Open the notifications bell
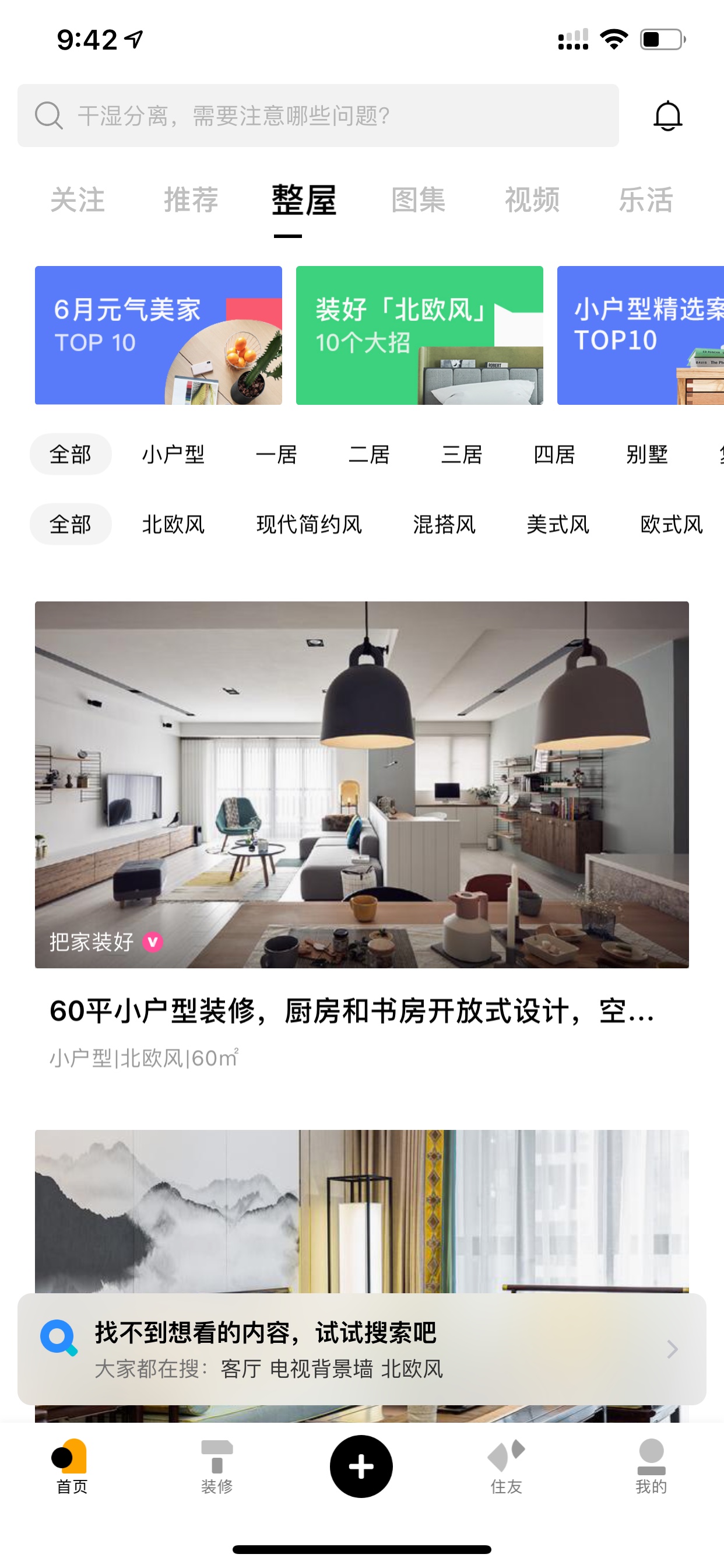 point(667,116)
